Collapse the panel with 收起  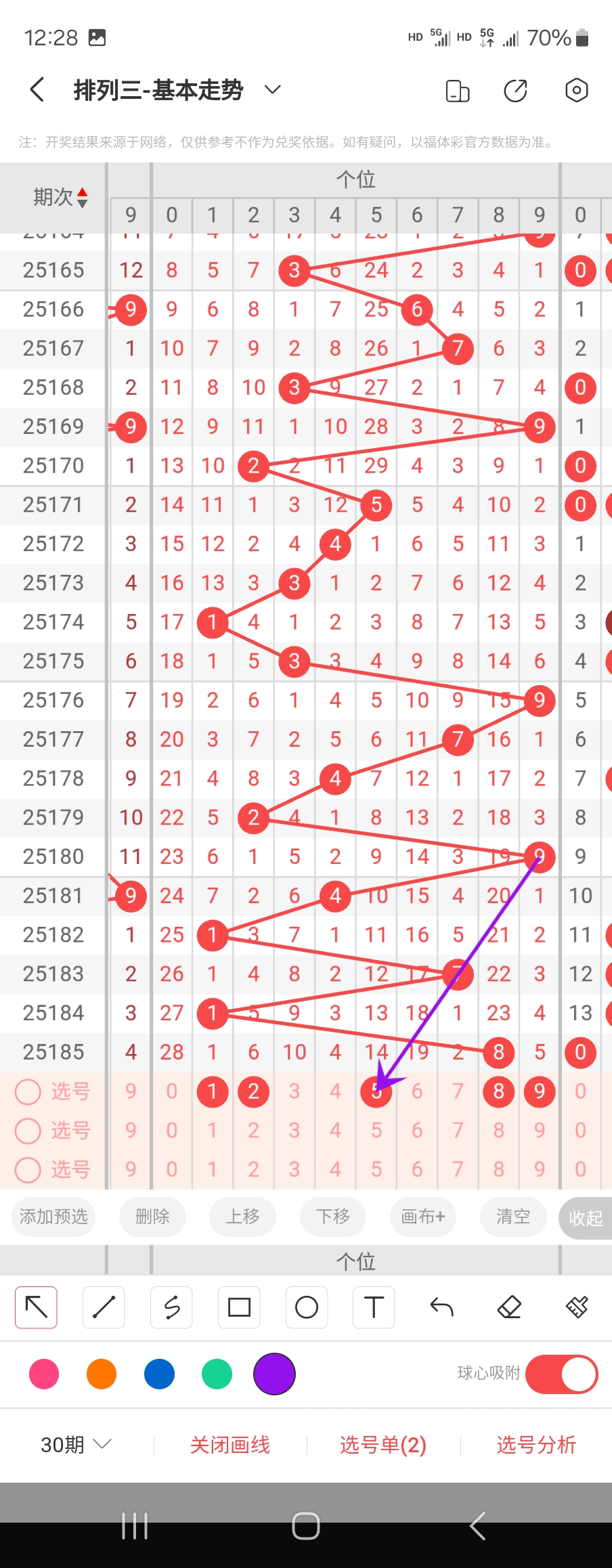[x=585, y=1218]
